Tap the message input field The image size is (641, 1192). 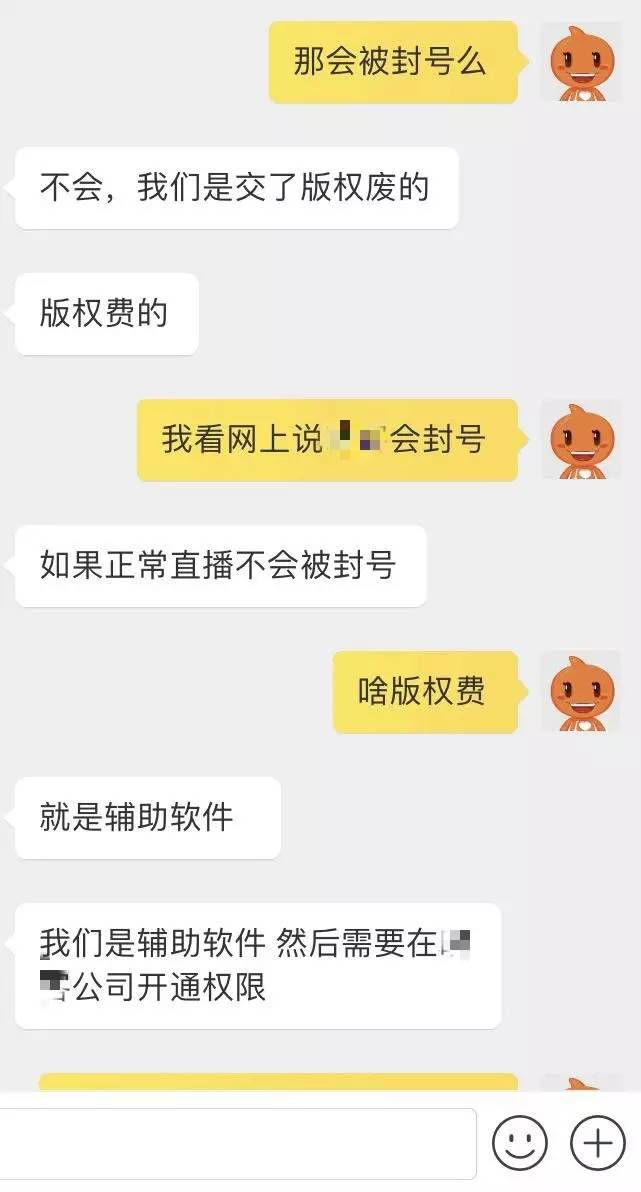[238, 1142]
